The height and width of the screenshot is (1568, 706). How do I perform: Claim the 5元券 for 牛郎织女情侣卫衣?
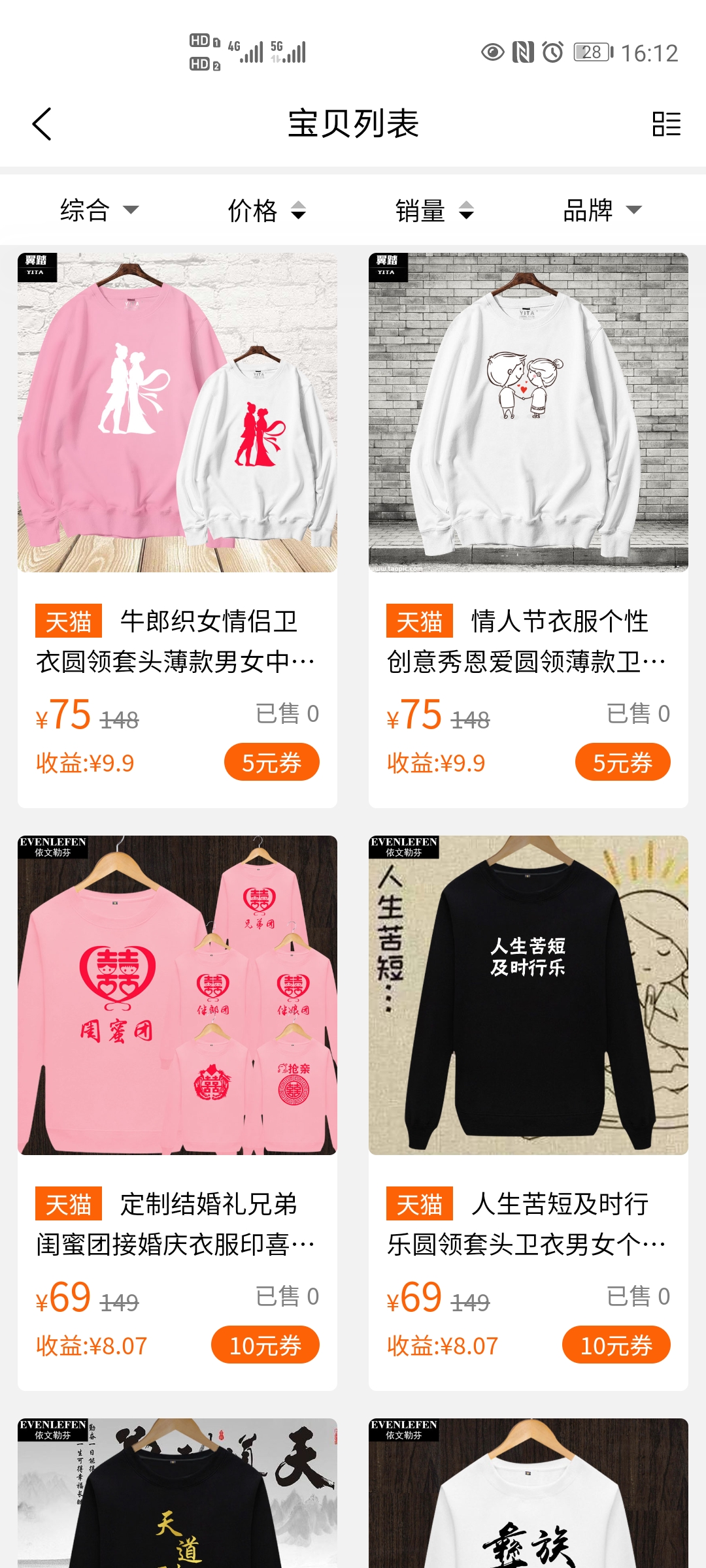click(271, 762)
